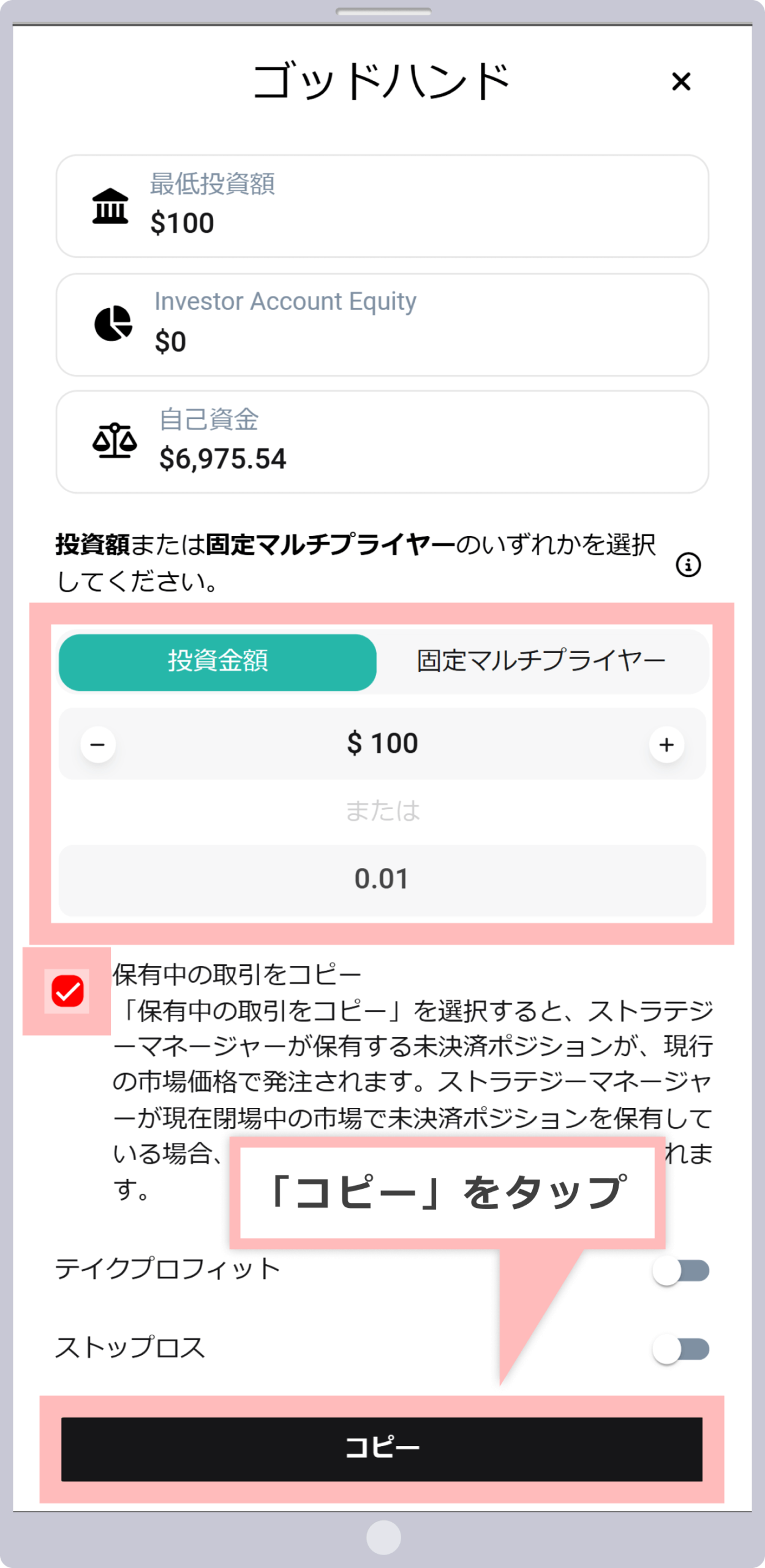The height and width of the screenshot is (1568, 765).
Task: Edit the $ 100 investment amount field
Action: click(382, 744)
